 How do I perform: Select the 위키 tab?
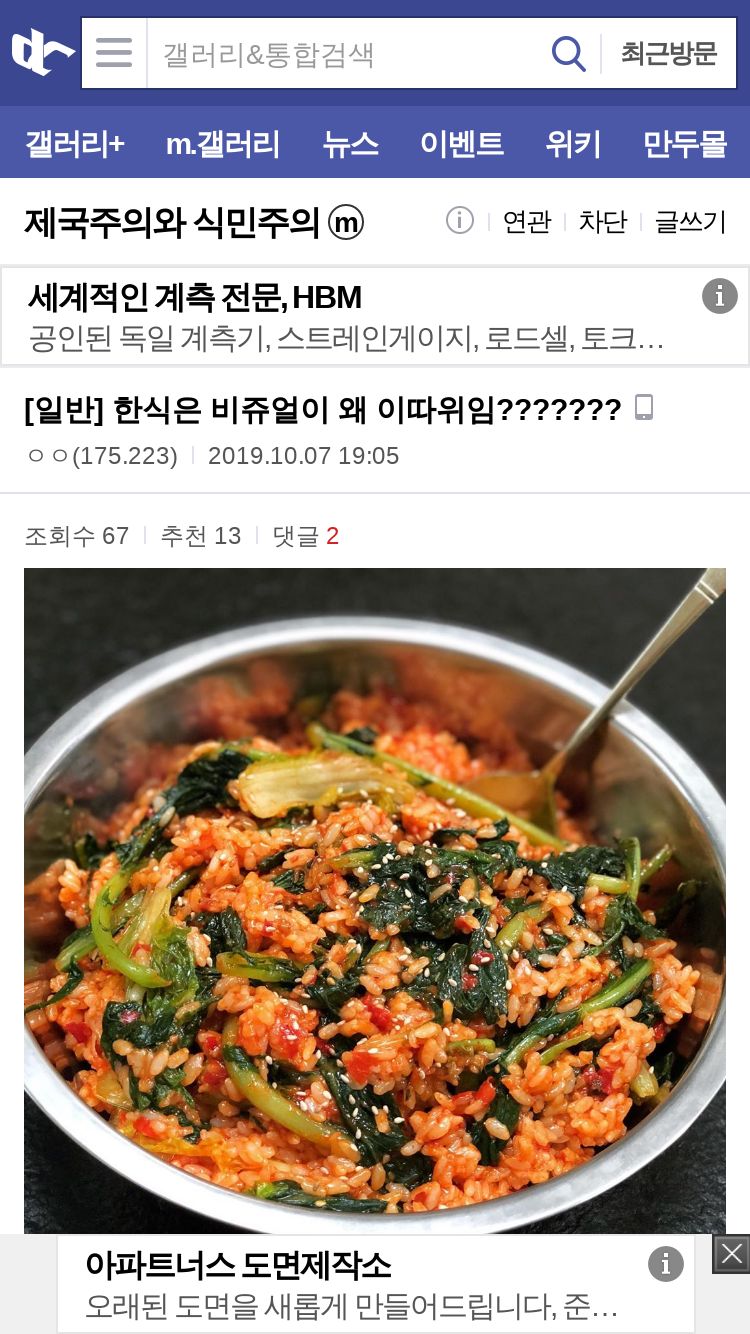[574, 144]
